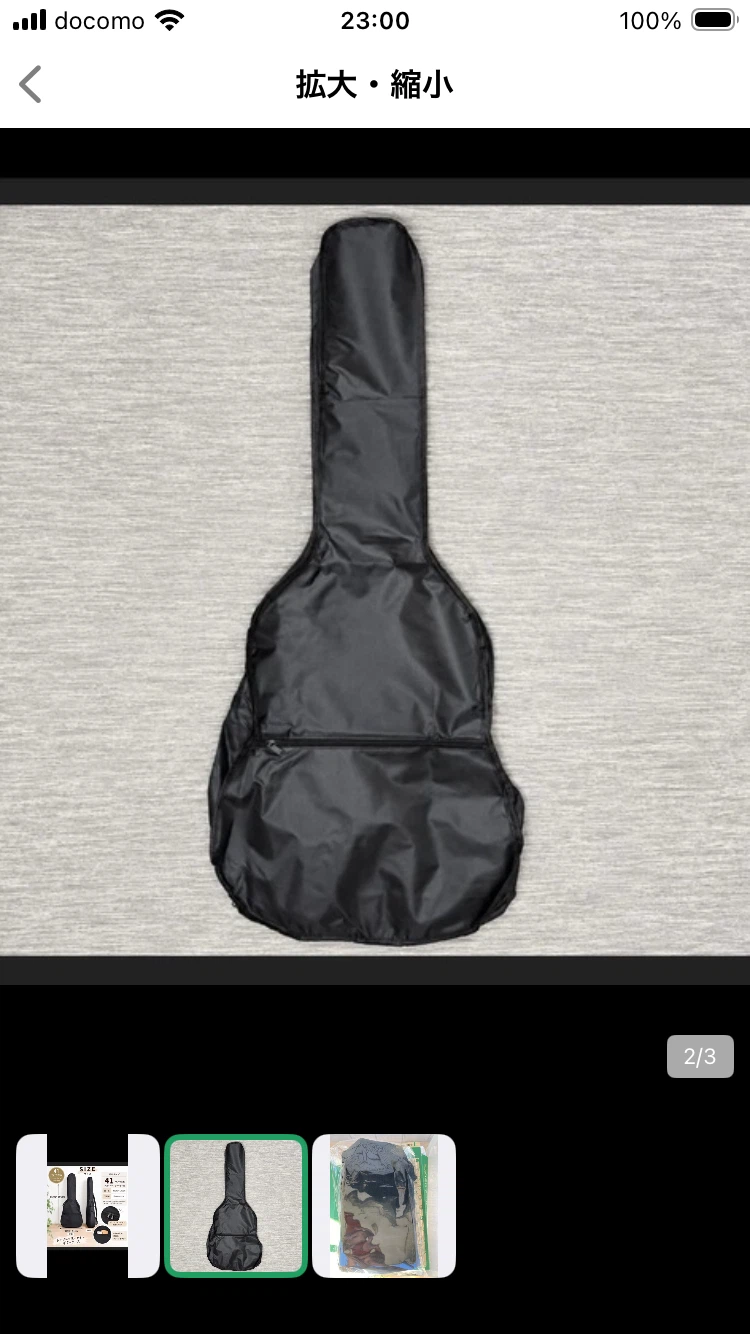The image size is (750, 1334).
Task: Go back using the top-left arrow
Action: [x=31, y=85]
